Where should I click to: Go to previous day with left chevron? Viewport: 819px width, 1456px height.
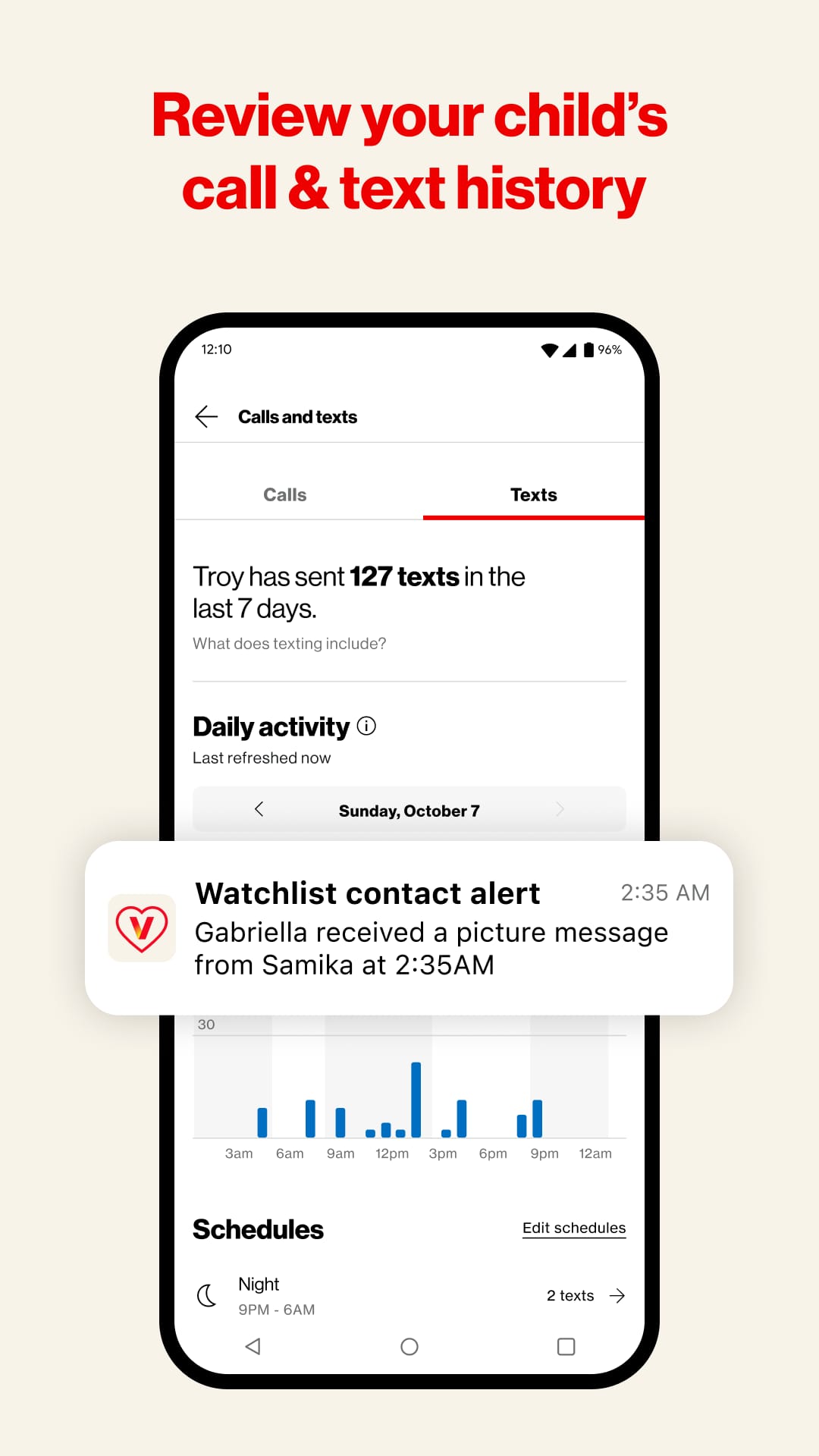coord(259,809)
